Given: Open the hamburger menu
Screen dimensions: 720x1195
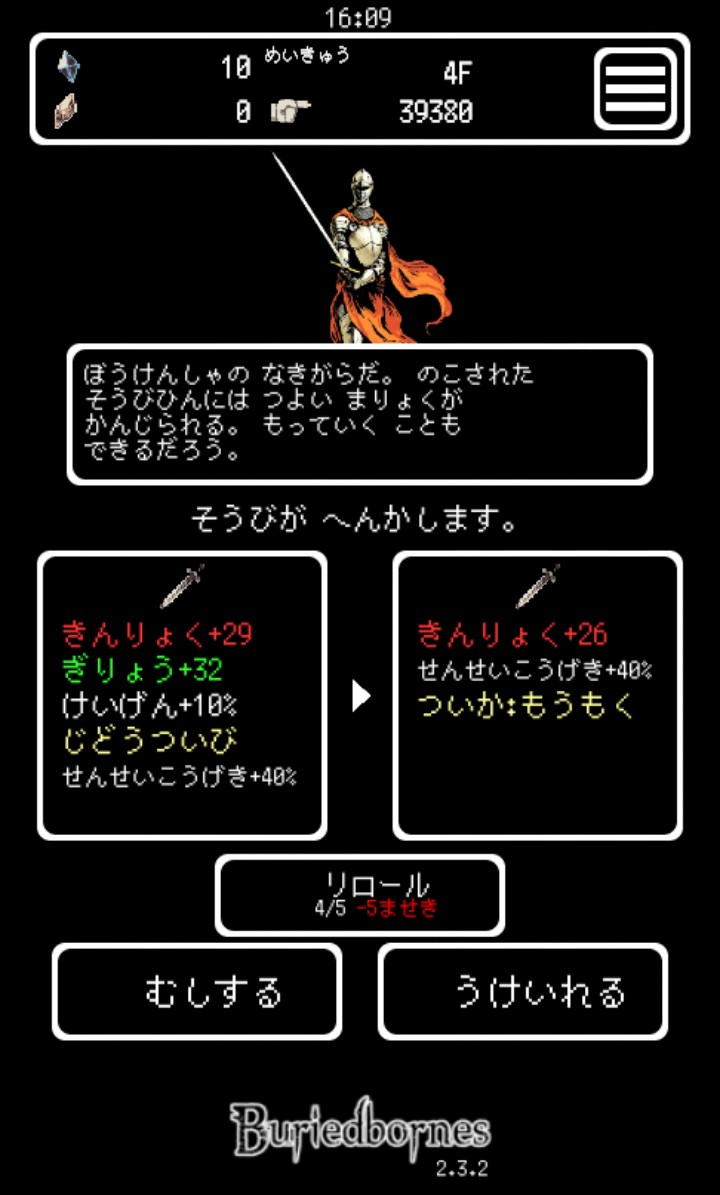Looking at the screenshot, I should click(635, 88).
